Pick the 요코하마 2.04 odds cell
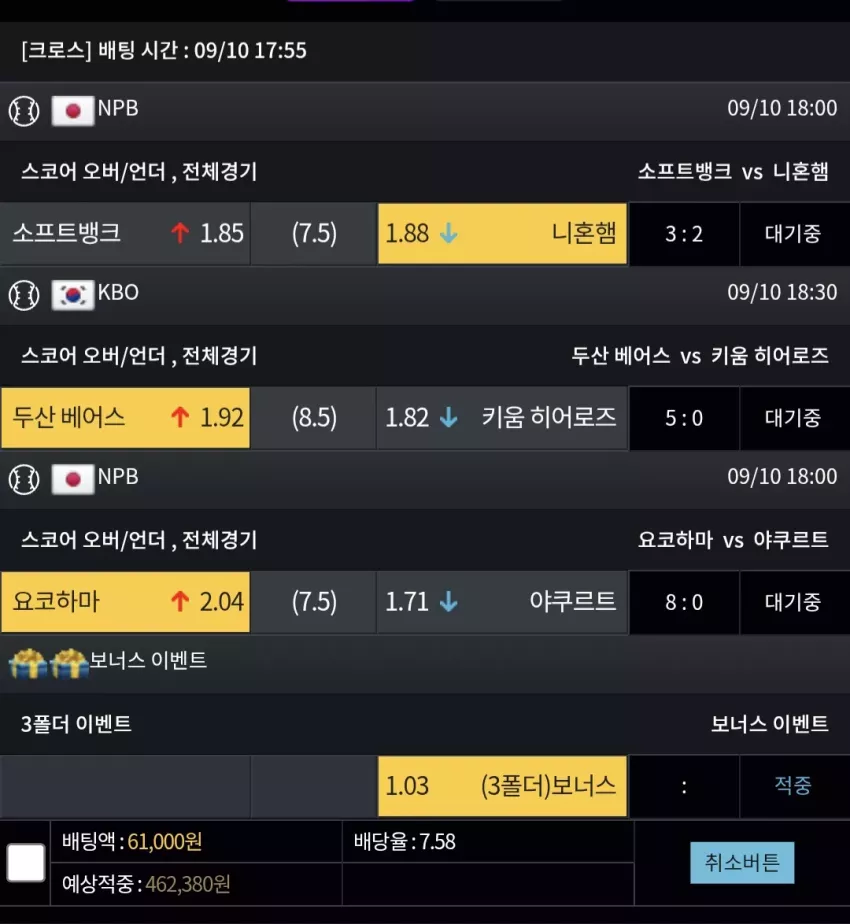Viewport: 850px width, 924px height. click(x=125, y=602)
